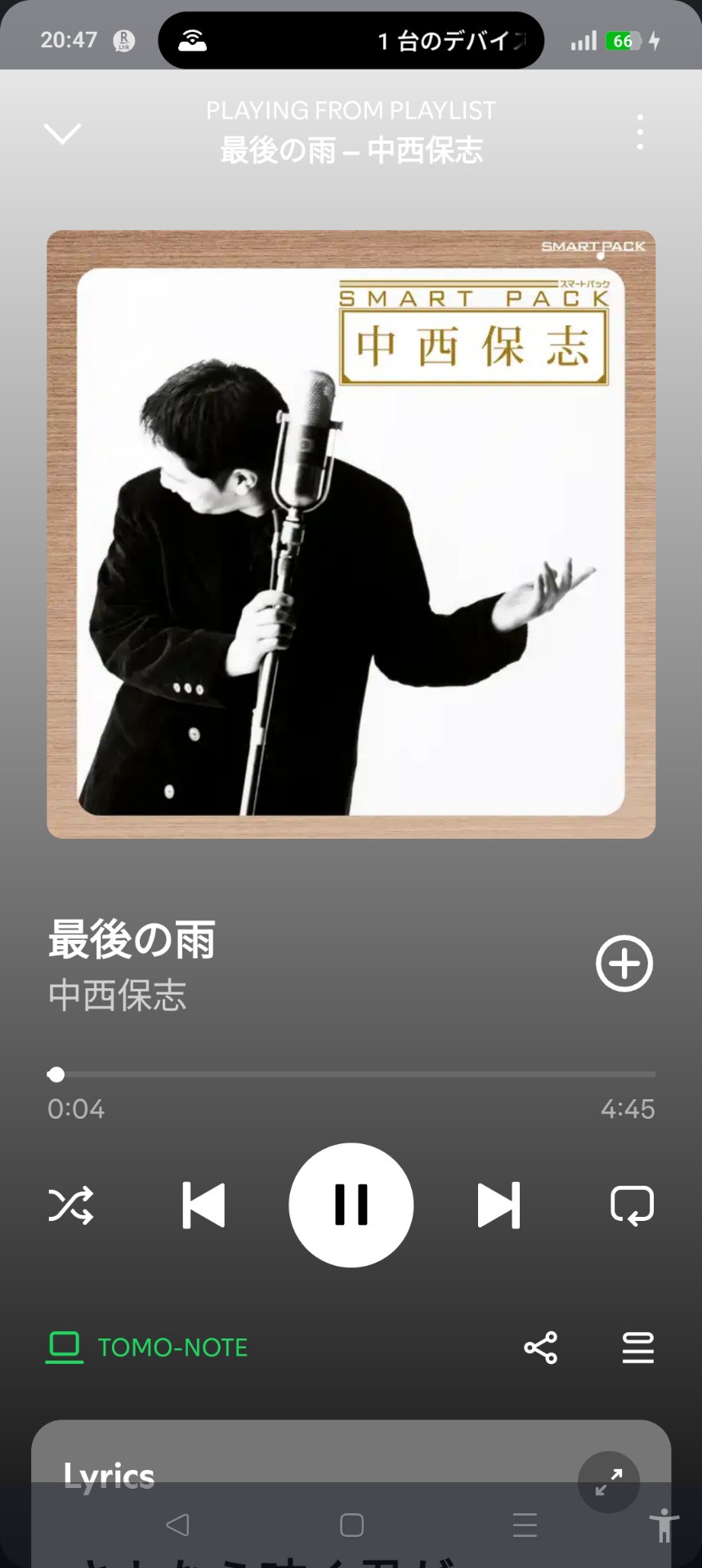Go back using system navigation
Viewport: 702px width, 1568px height.
pyautogui.click(x=177, y=1525)
